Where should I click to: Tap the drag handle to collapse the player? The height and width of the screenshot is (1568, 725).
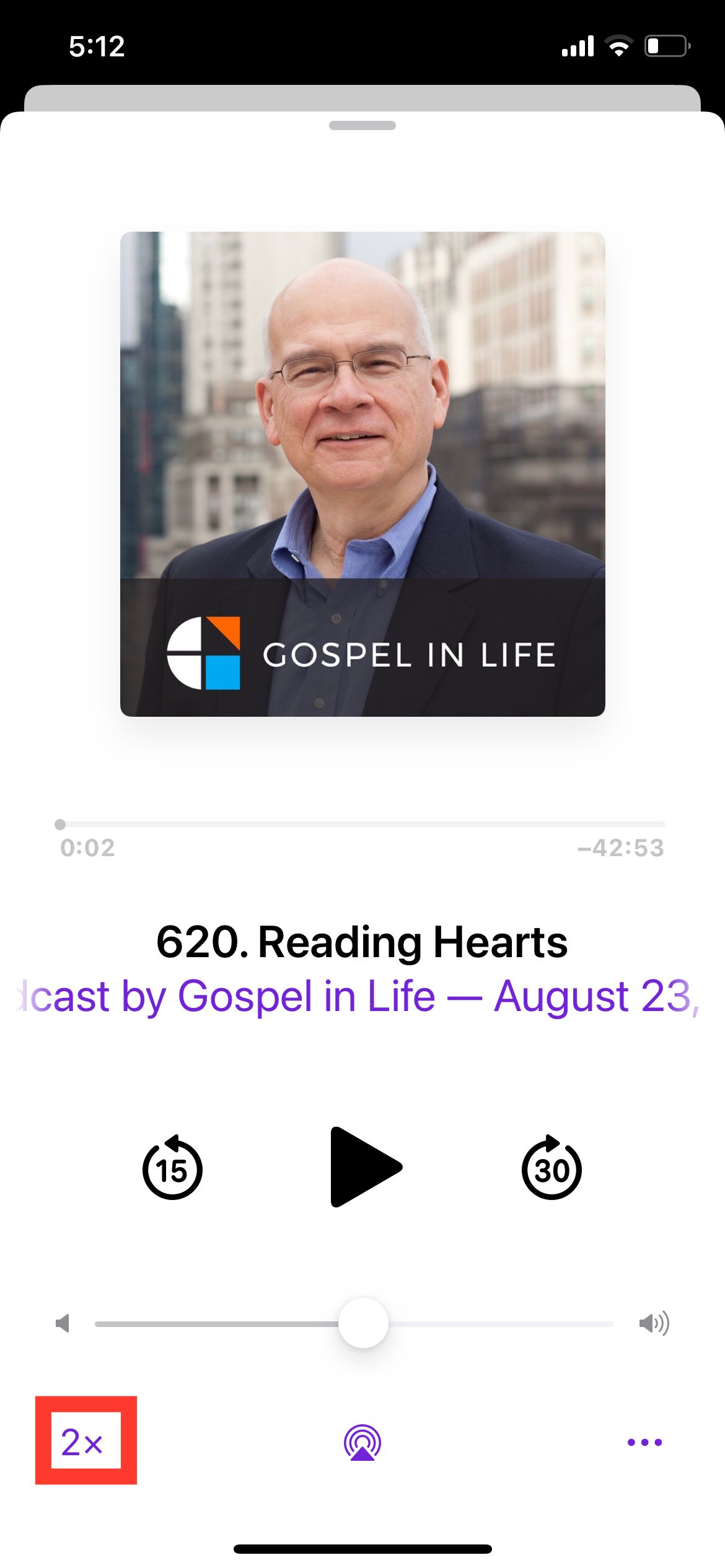point(362,126)
